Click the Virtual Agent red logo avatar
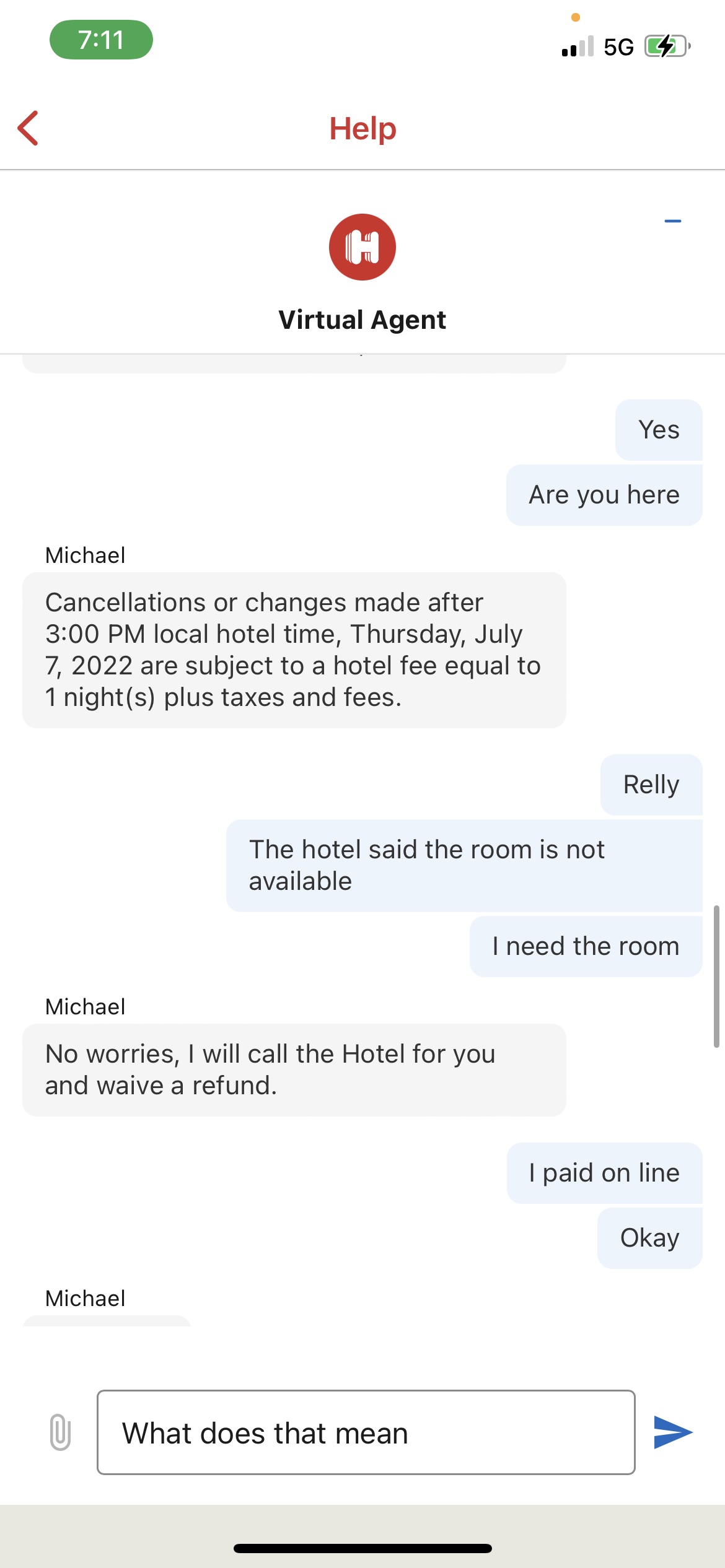The height and width of the screenshot is (1568, 725). pyautogui.click(x=362, y=246)
